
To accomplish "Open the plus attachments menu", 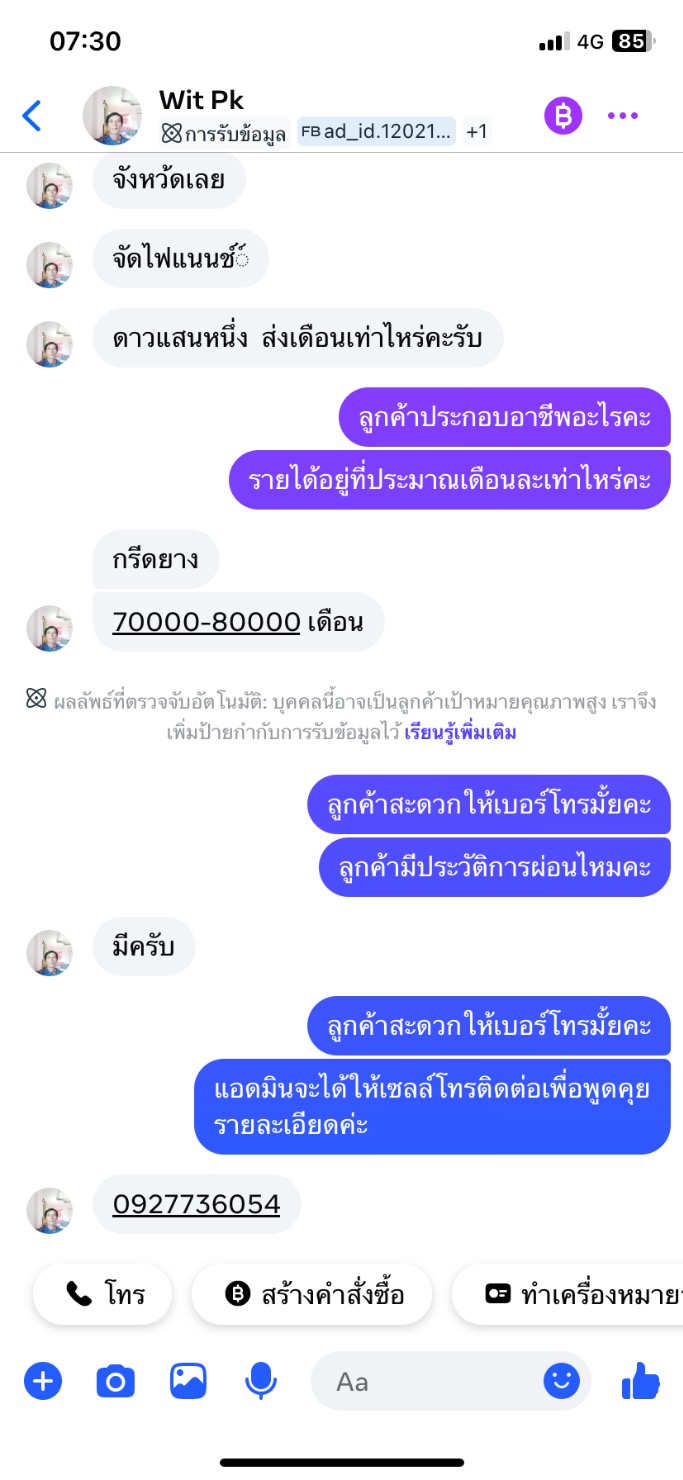I will pos(43,1382).
